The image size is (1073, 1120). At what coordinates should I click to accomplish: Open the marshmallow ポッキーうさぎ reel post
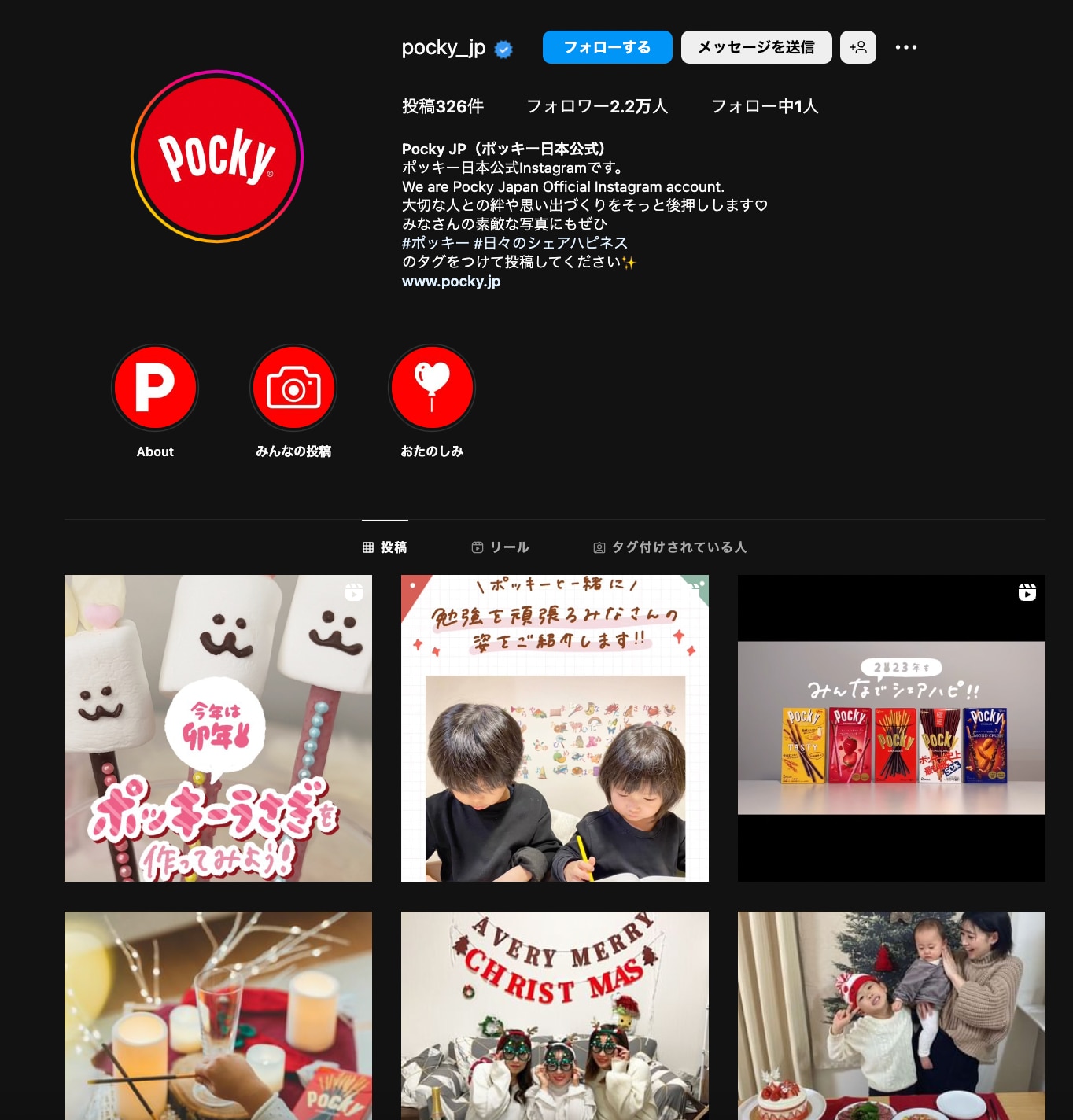[218, 728]
